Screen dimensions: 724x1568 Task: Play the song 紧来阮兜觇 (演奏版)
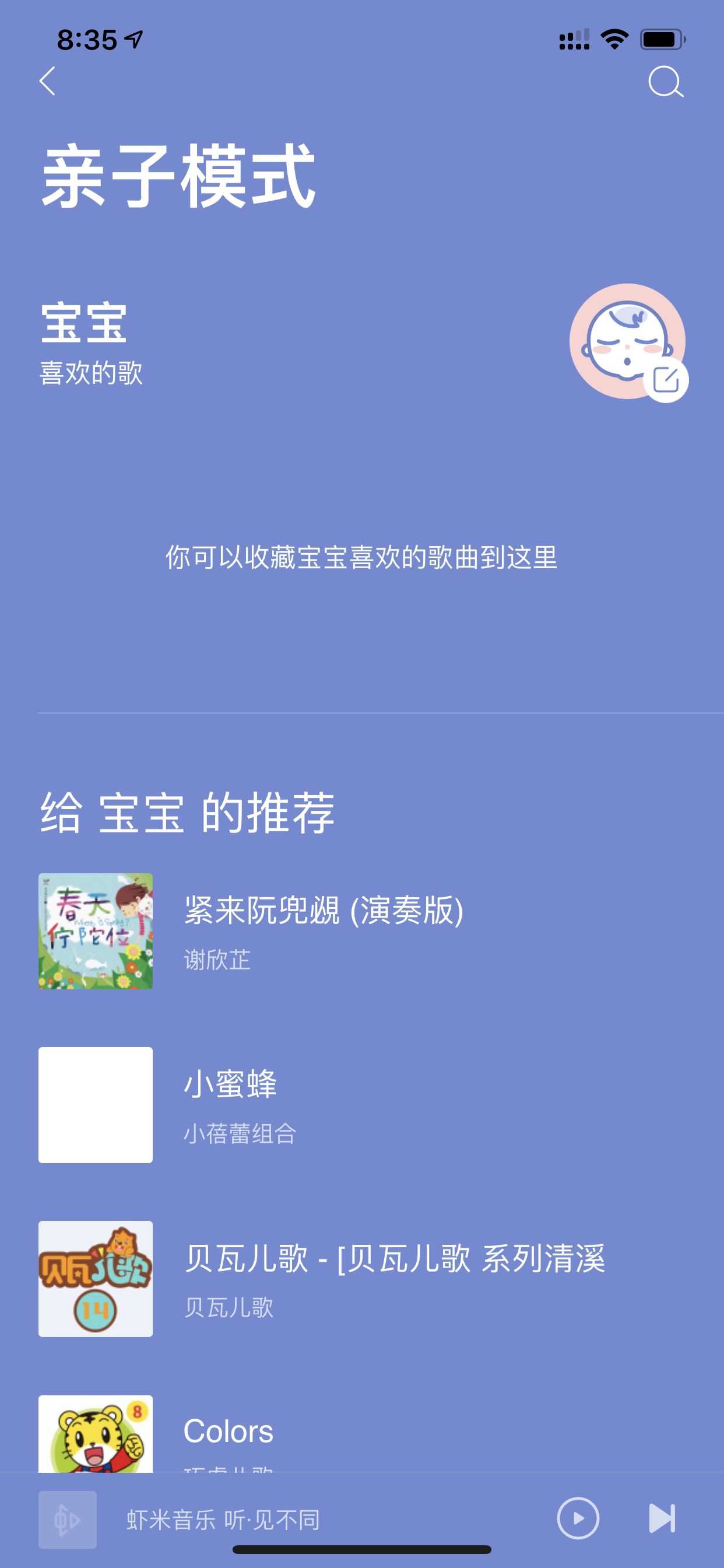362,930
